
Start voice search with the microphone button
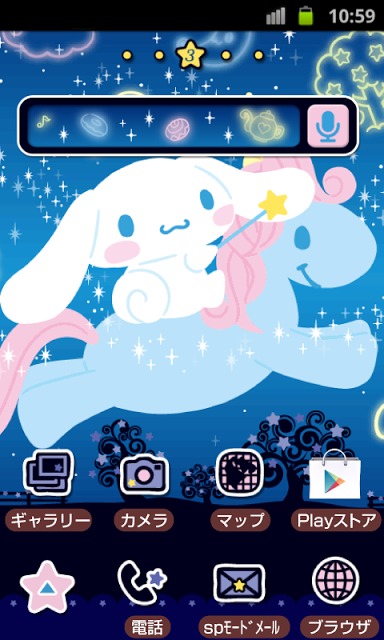328,126
